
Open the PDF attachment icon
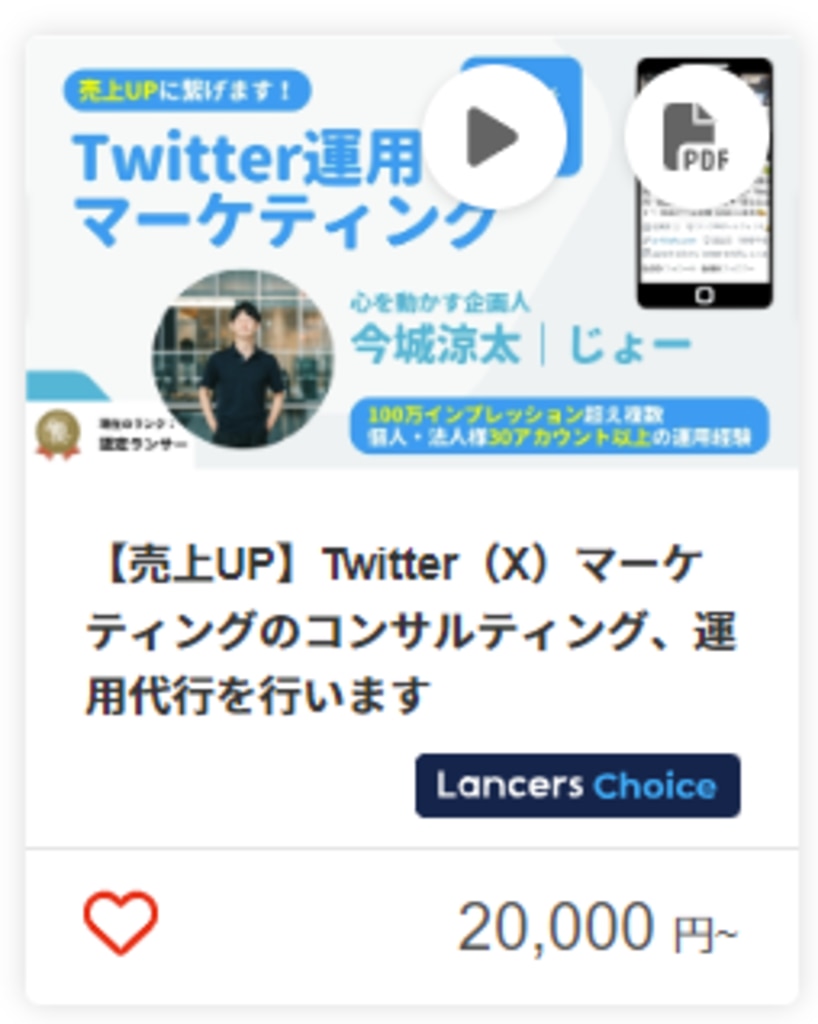697,137
